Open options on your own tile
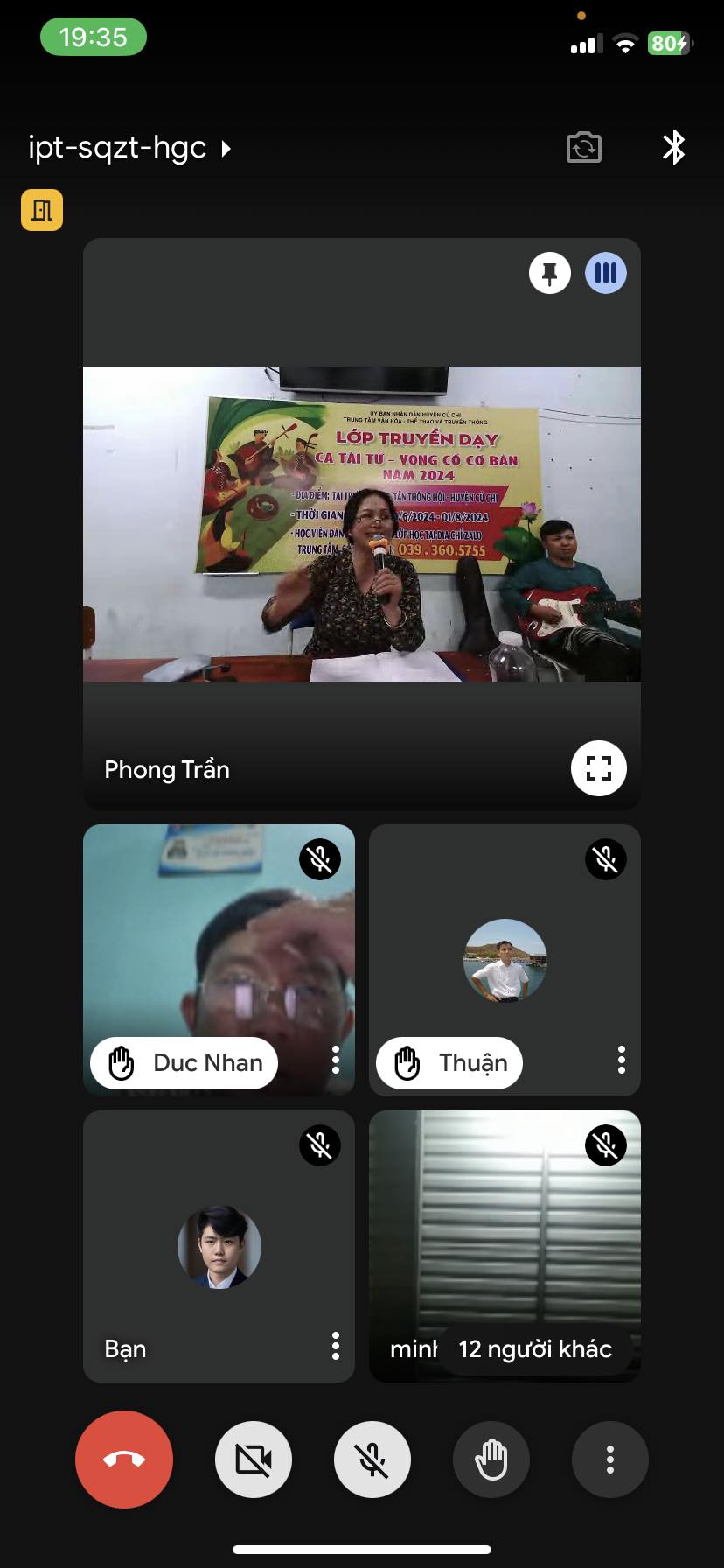The height and width of the screenshot is (1568, 724). [336, 1346]
